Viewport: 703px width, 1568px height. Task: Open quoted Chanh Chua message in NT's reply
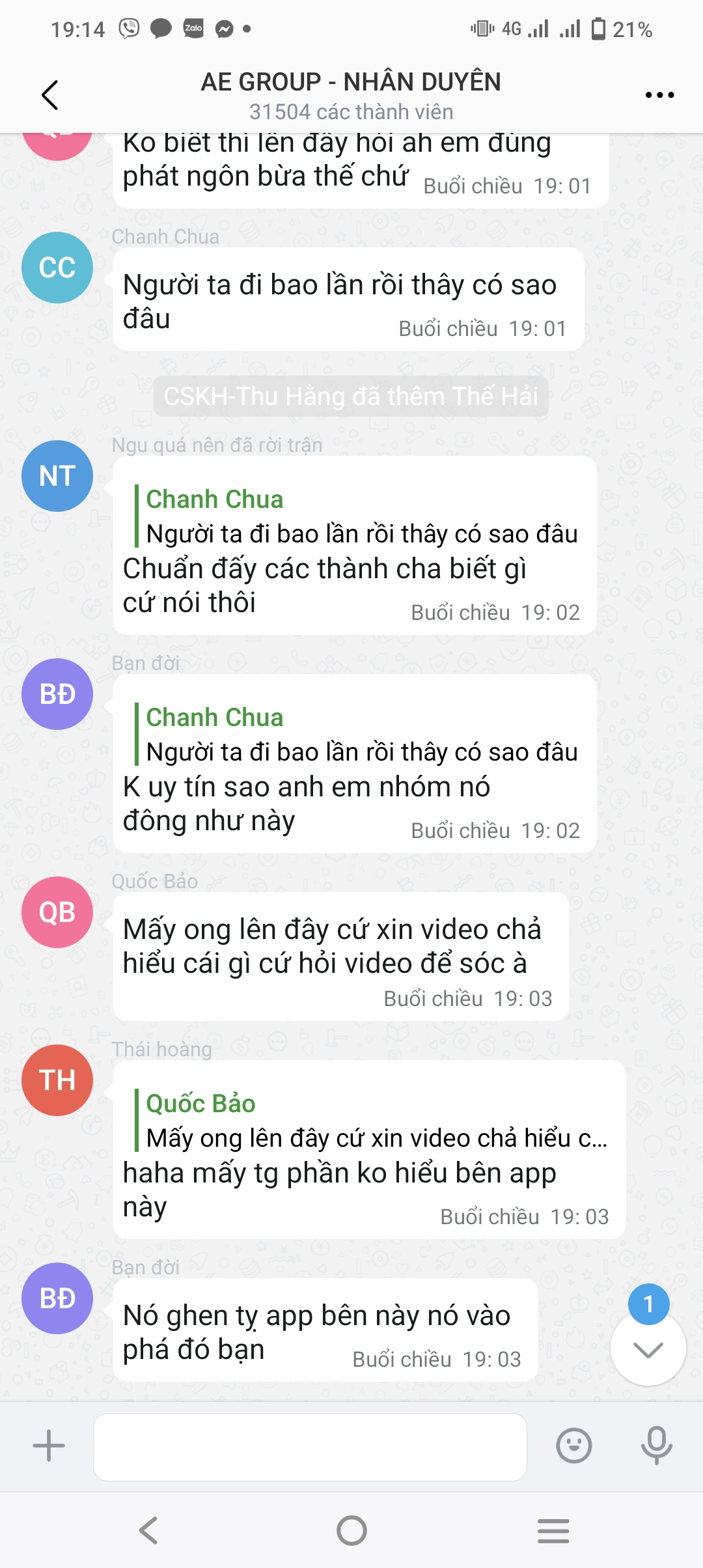coord(358,517)
